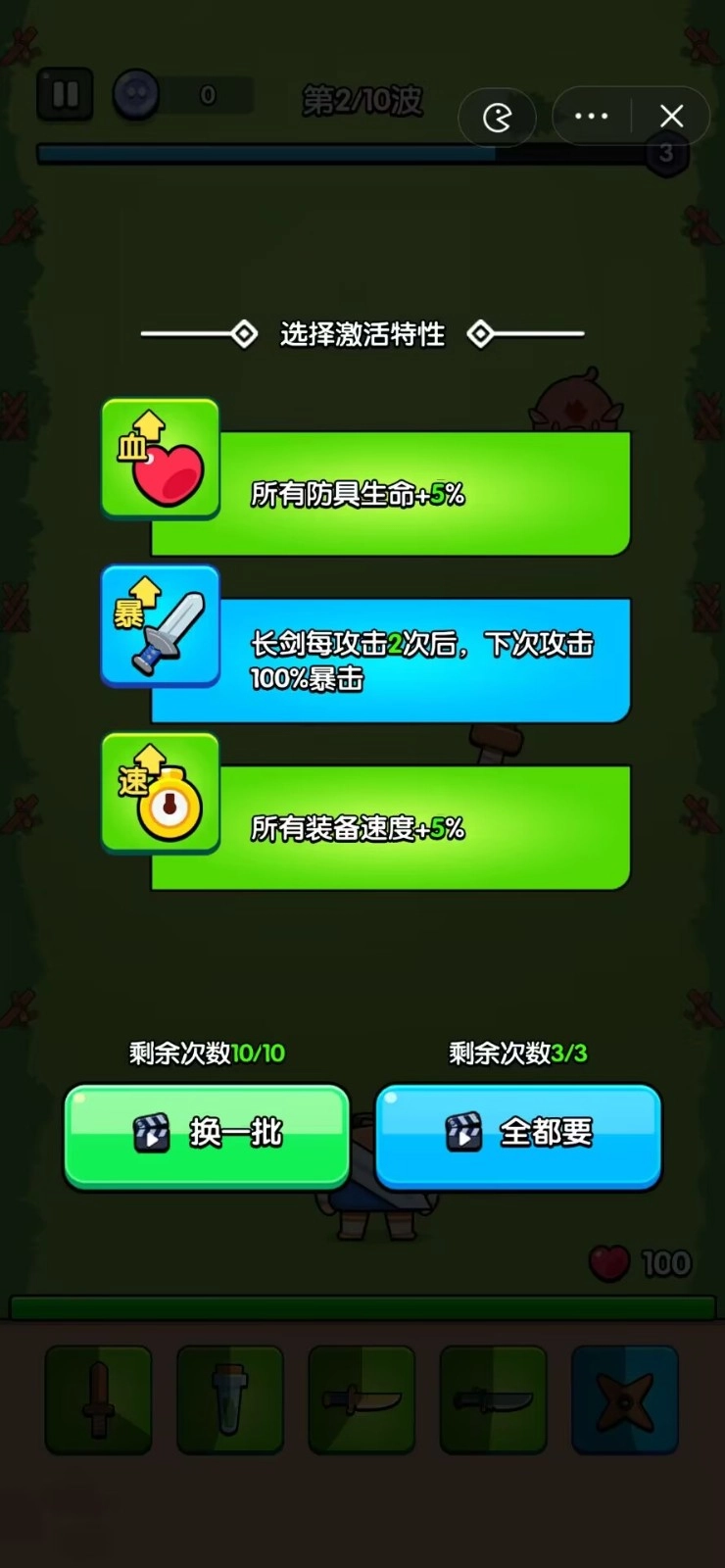Image resolution: width=725 pixels, height=1568 pixels.
Task: Select the stopwatch 速 speed trait icon
Action: pyautogui.click(x=160, y=796)
